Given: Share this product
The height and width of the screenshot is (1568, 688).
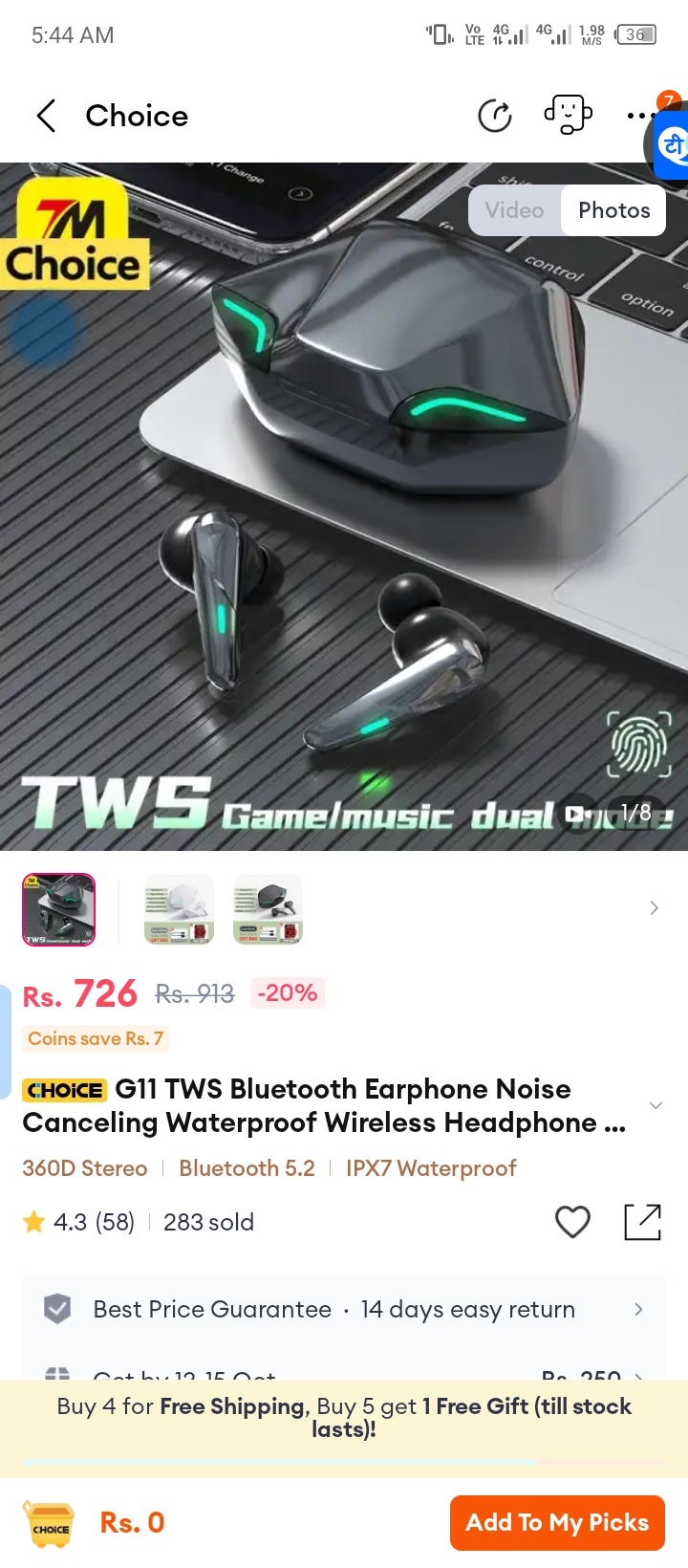Looking at the screenshot, I should click(x=642, y=1222).
